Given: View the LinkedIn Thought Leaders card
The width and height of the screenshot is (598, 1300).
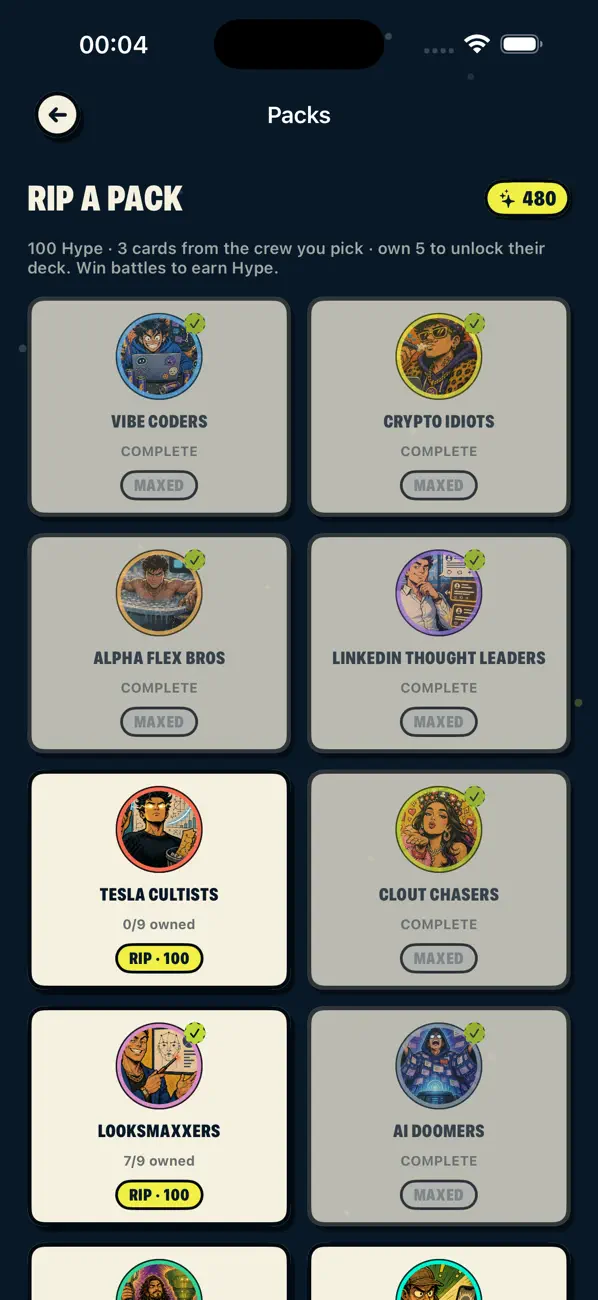Looking at the screenshot, I should coord(439,643).
